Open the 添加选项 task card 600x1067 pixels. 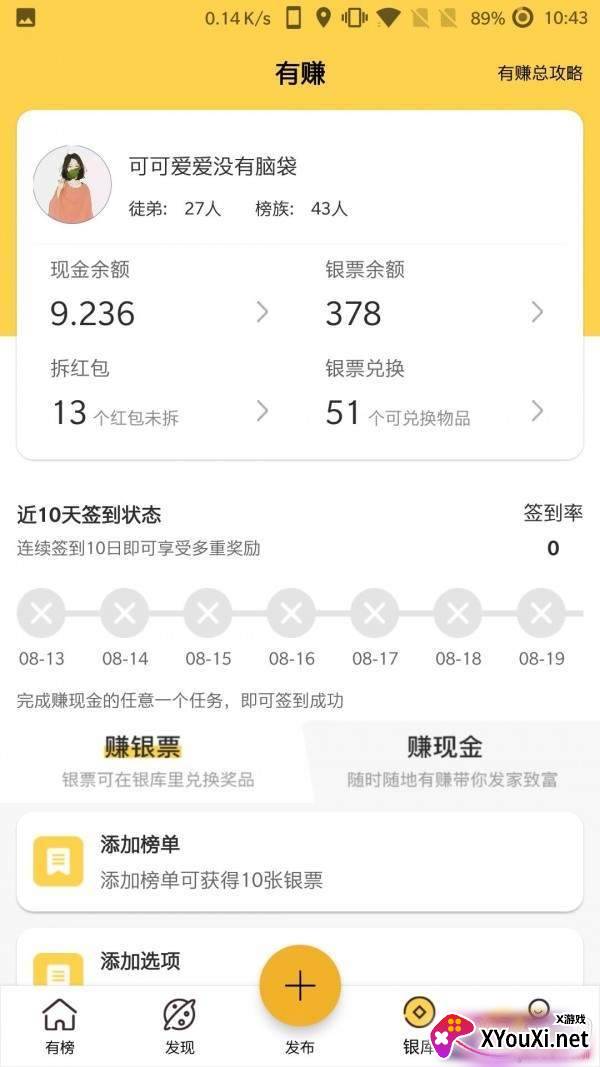[300, 958]
